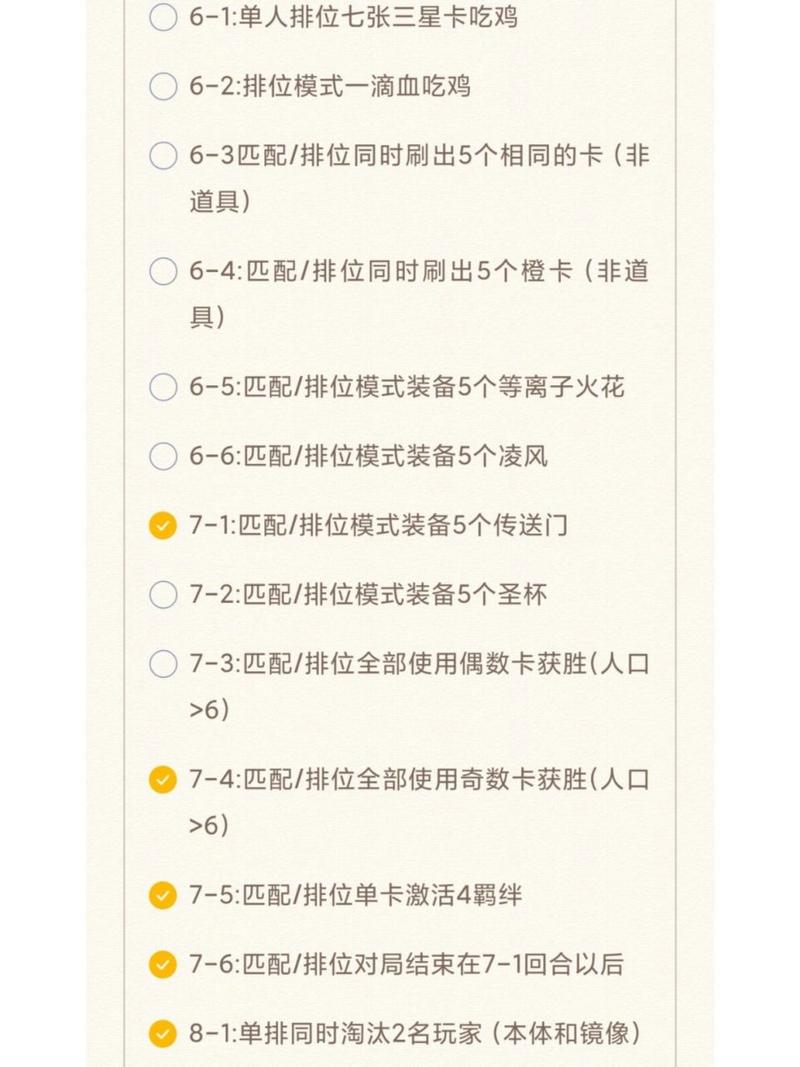The width and height of the screenshot is (800, 1067).
Task: Check the 6-4 刷出5个橙卡 item
Action: point(162,271)
